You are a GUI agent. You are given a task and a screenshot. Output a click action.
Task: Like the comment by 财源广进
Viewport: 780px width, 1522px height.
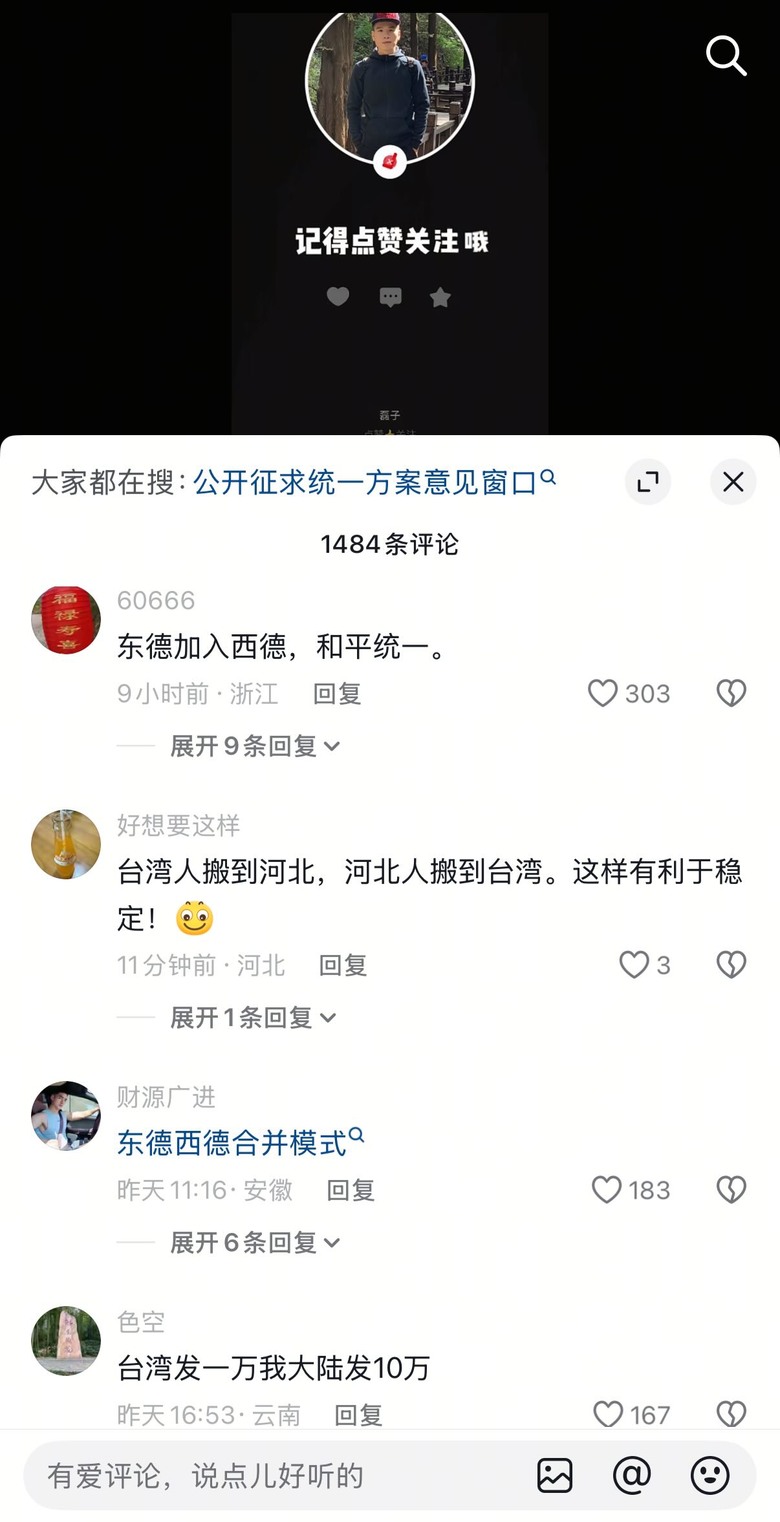[607, 1190]
